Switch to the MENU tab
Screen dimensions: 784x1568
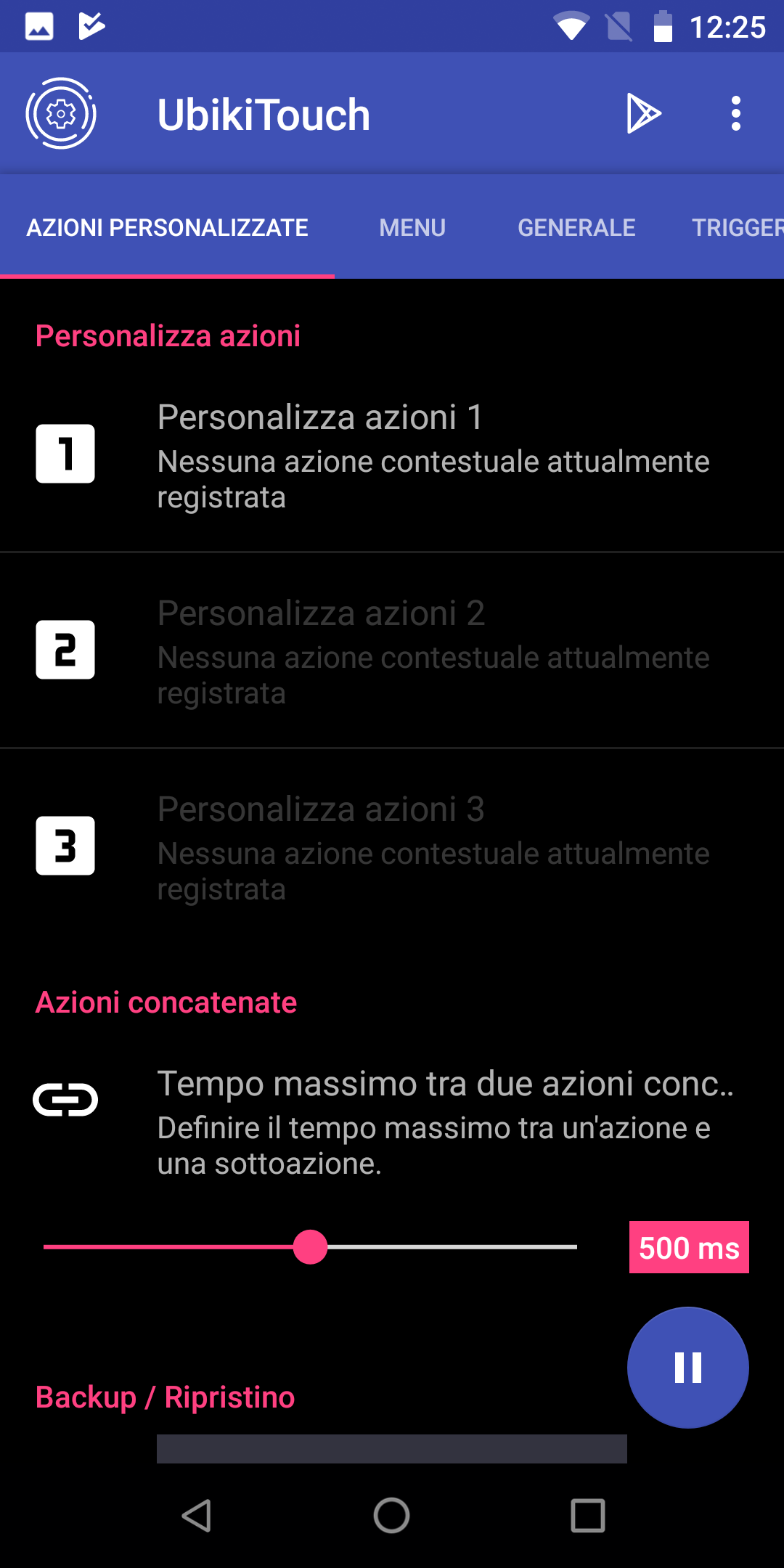(412, 227)
